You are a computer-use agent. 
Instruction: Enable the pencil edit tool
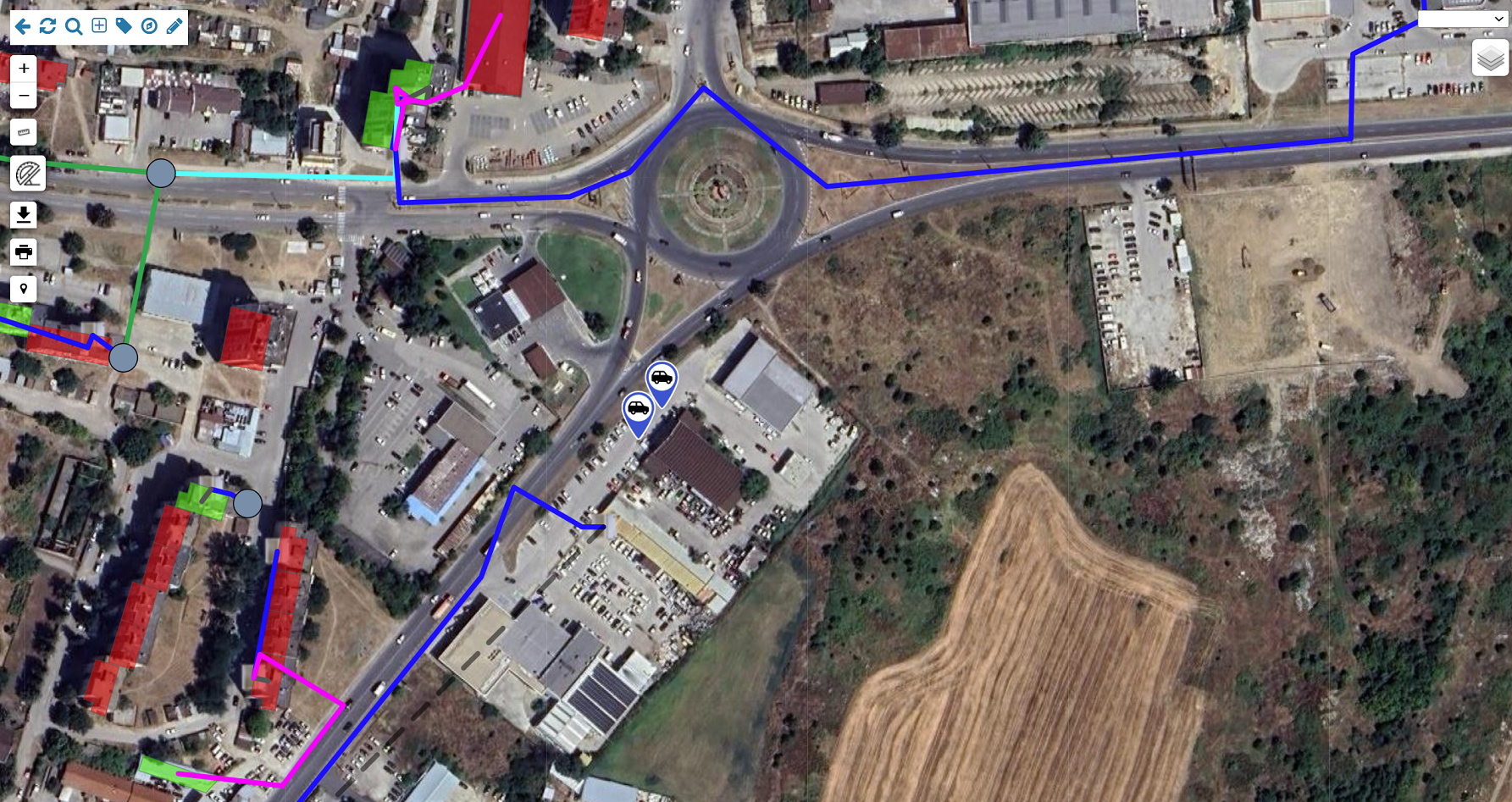click(174, 26)
